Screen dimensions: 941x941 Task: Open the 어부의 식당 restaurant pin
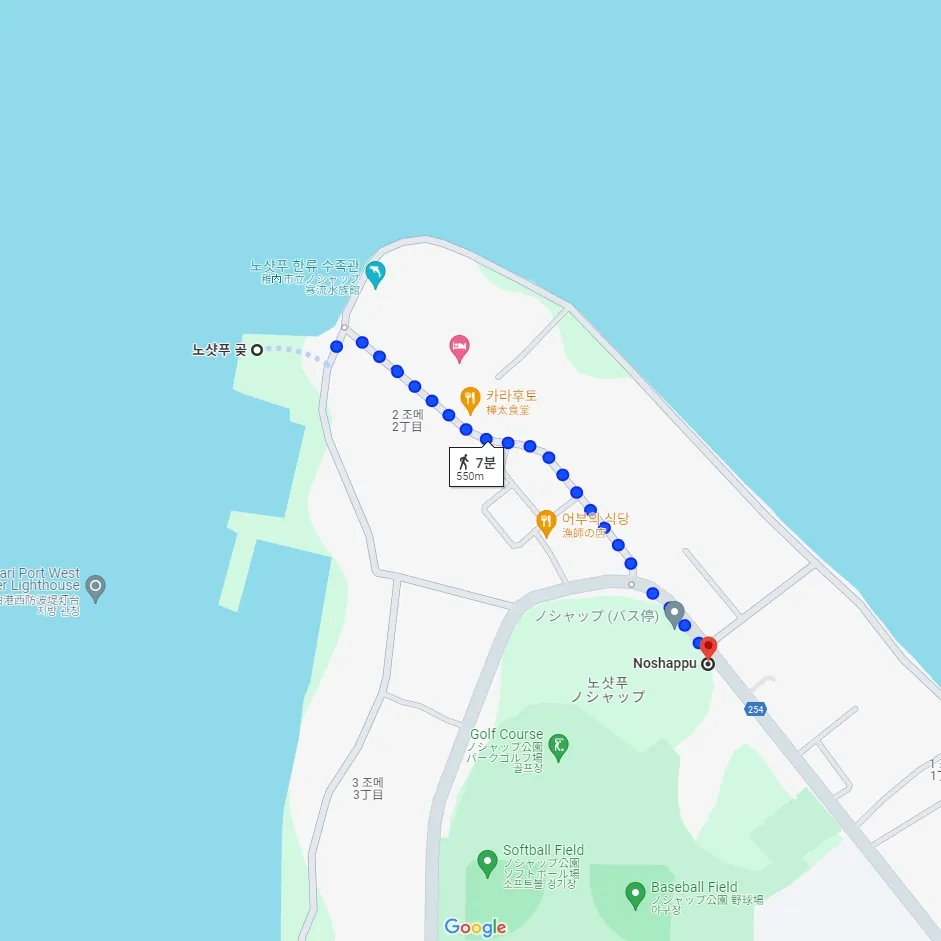click(x=545, y=521)
